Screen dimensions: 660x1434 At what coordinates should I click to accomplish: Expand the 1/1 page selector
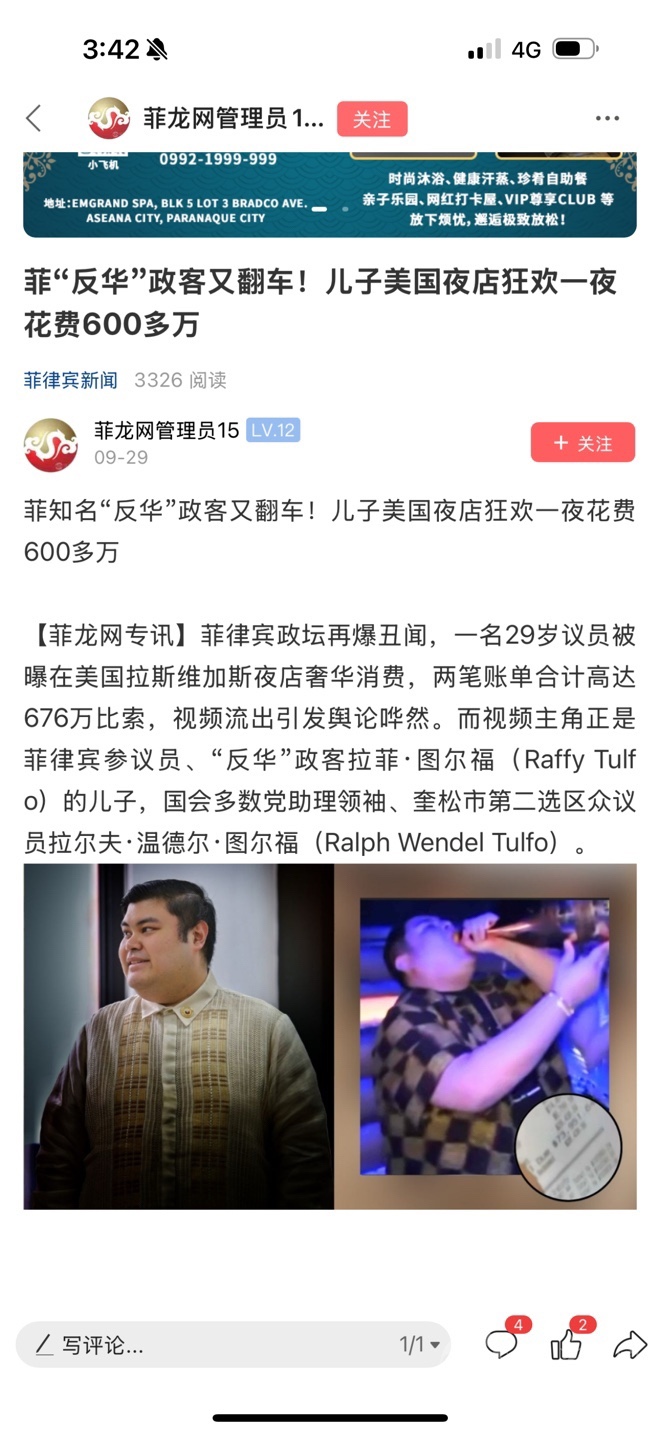[x=420, y=1345]
